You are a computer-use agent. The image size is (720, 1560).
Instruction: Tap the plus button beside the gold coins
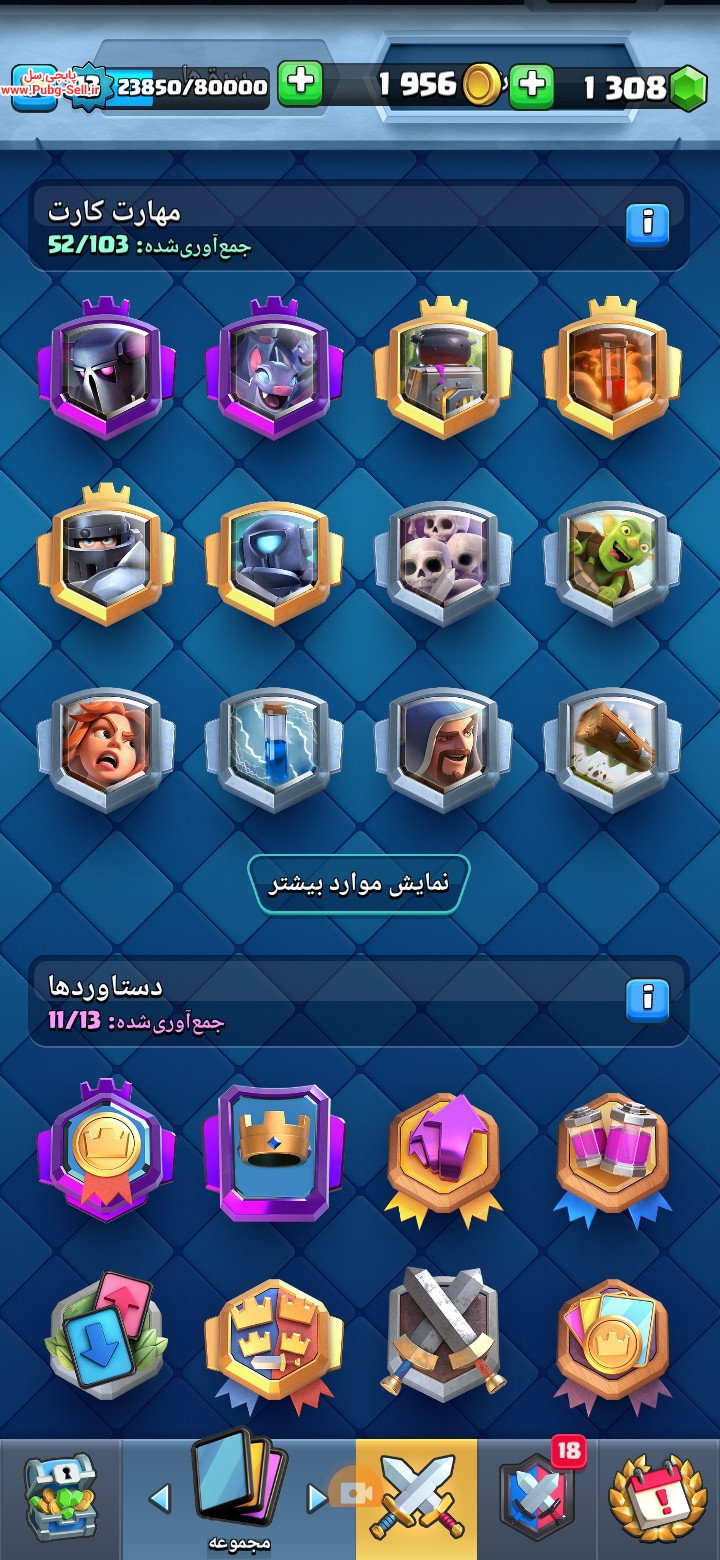click(x=532, y=87)
